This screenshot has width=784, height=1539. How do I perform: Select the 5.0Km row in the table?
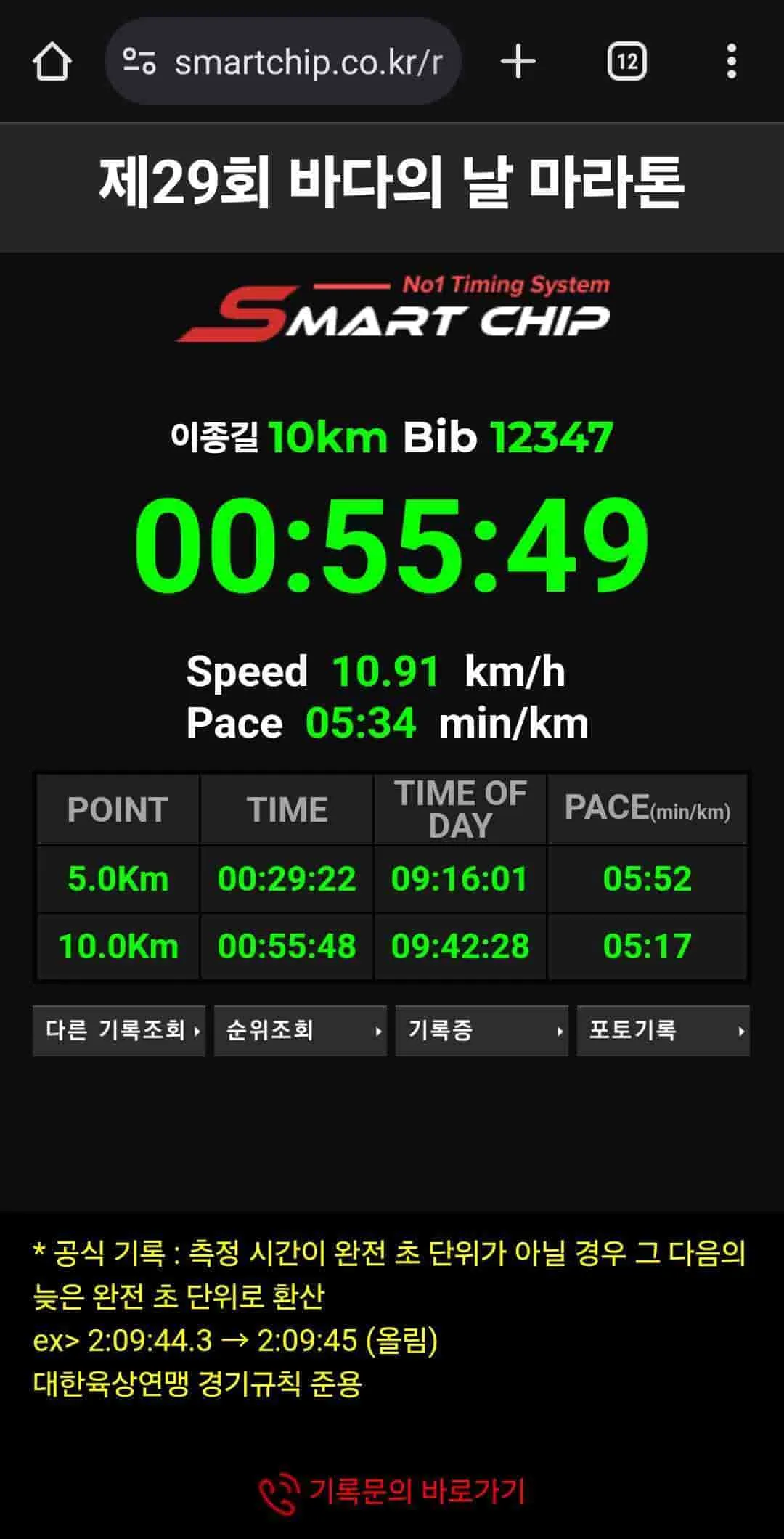pos(116,879)
